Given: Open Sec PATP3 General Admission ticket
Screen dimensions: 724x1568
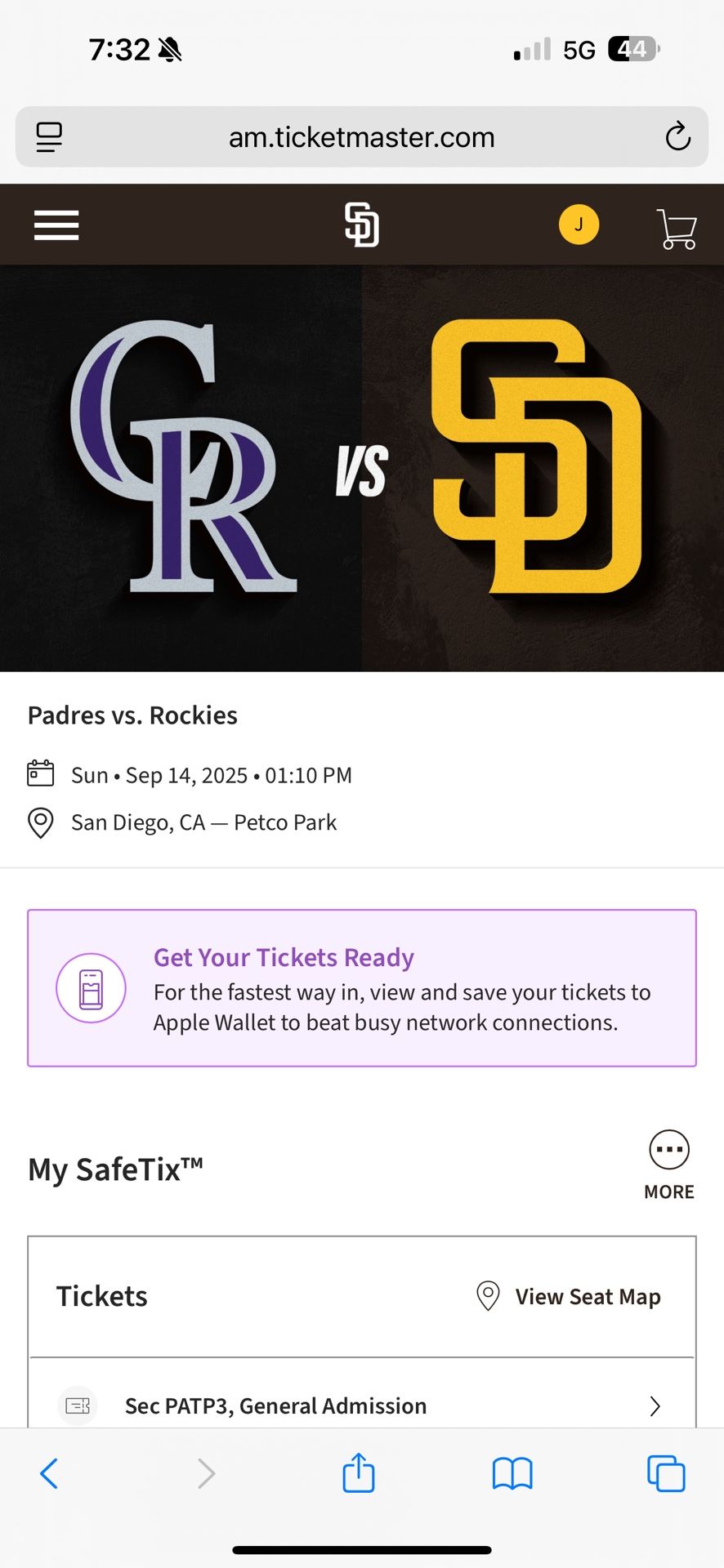Looking at the screenshot, I should [x=361, y=1405].
